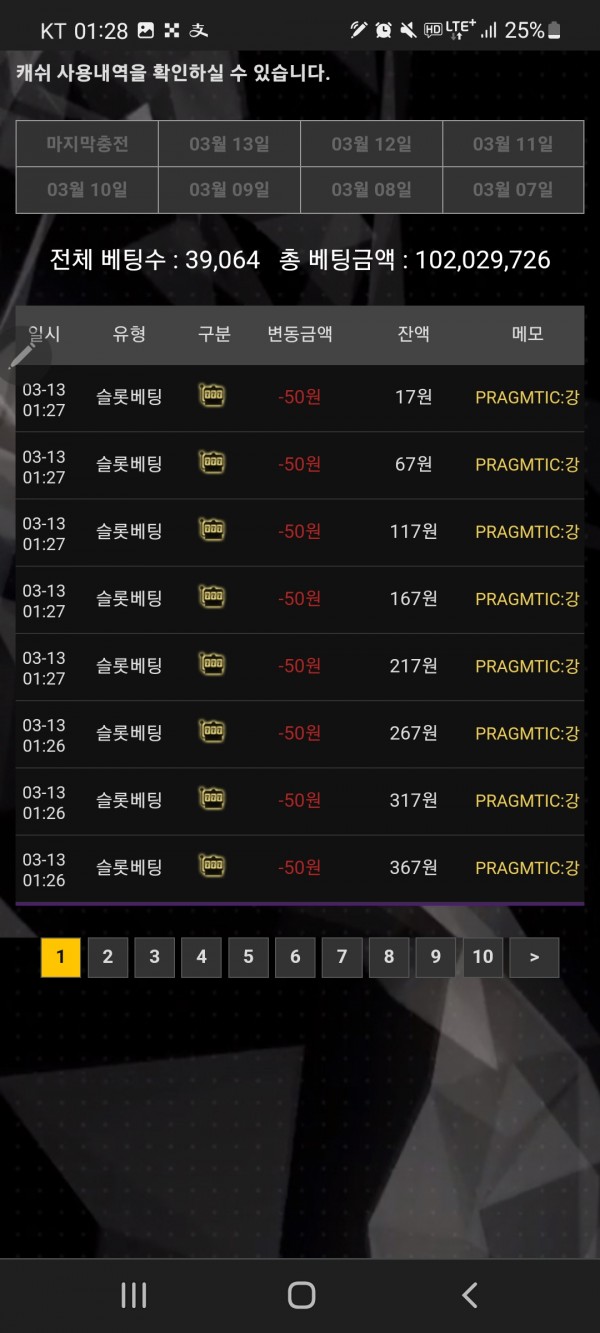Show history for 03월 10일

point(87,189)
